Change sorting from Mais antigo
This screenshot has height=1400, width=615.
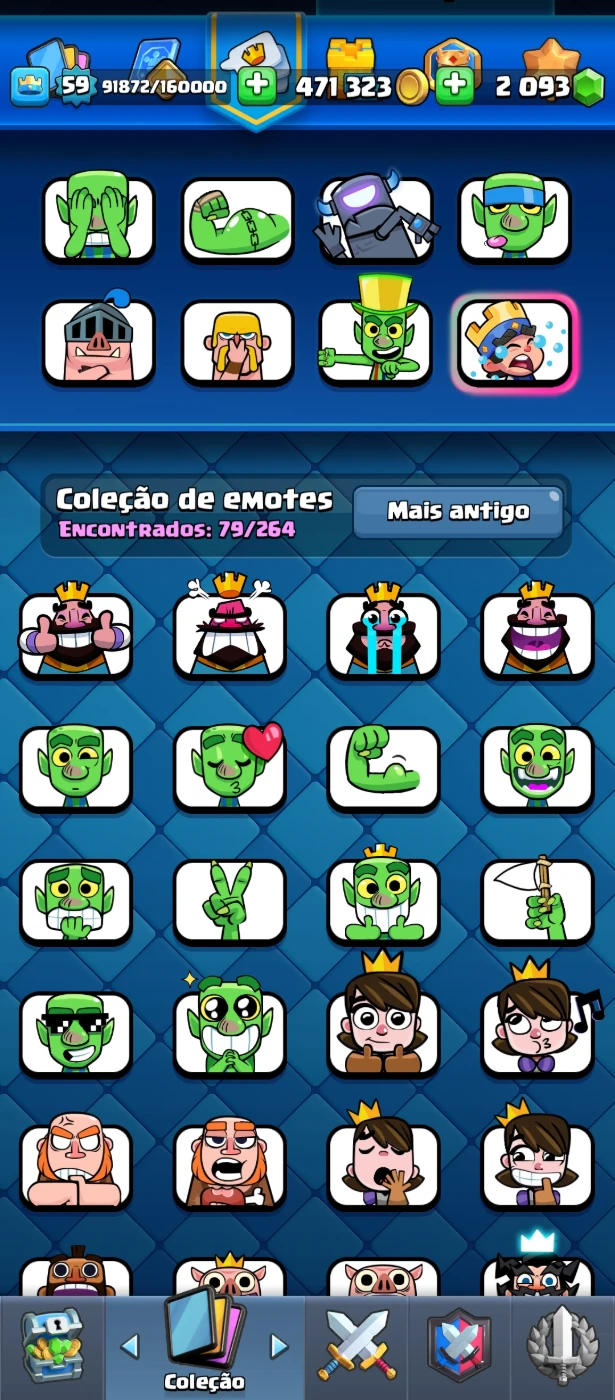[x=458, y=512]
